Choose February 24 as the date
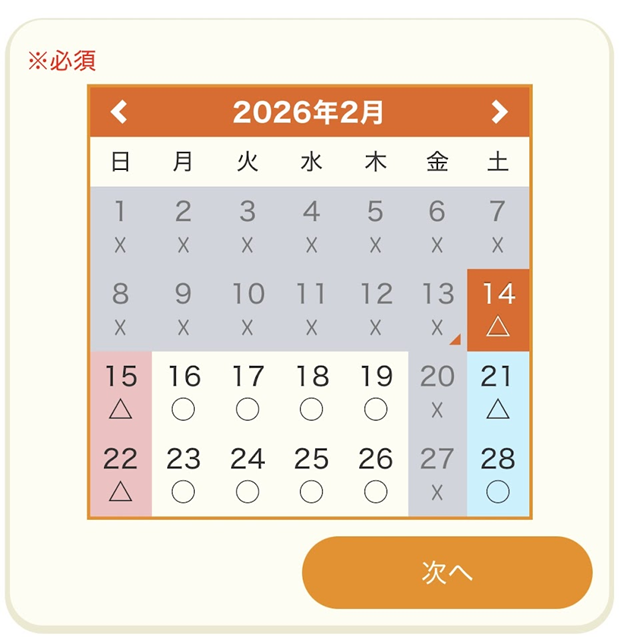 [x=248, y=475]
